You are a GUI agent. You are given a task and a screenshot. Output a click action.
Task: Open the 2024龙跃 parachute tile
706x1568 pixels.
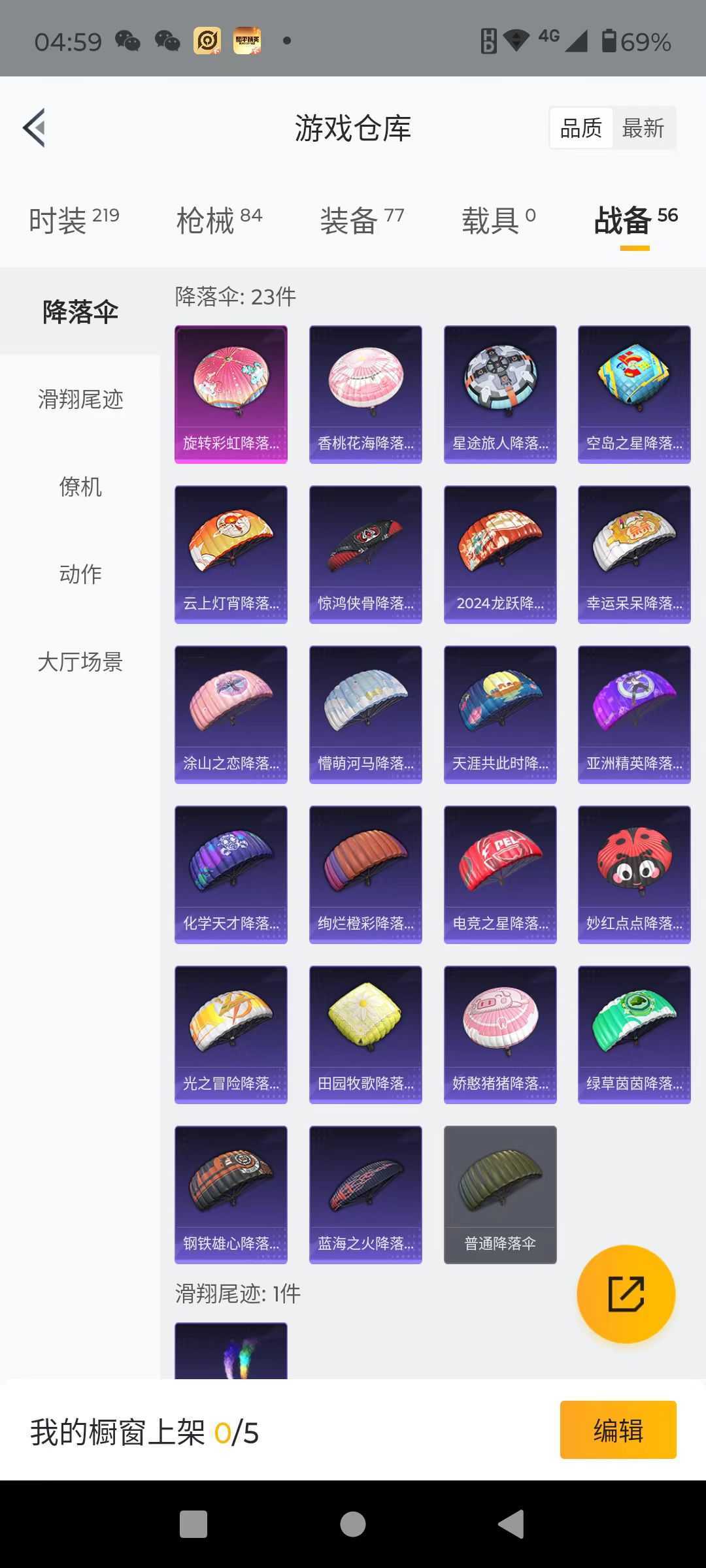coord(500,554)
